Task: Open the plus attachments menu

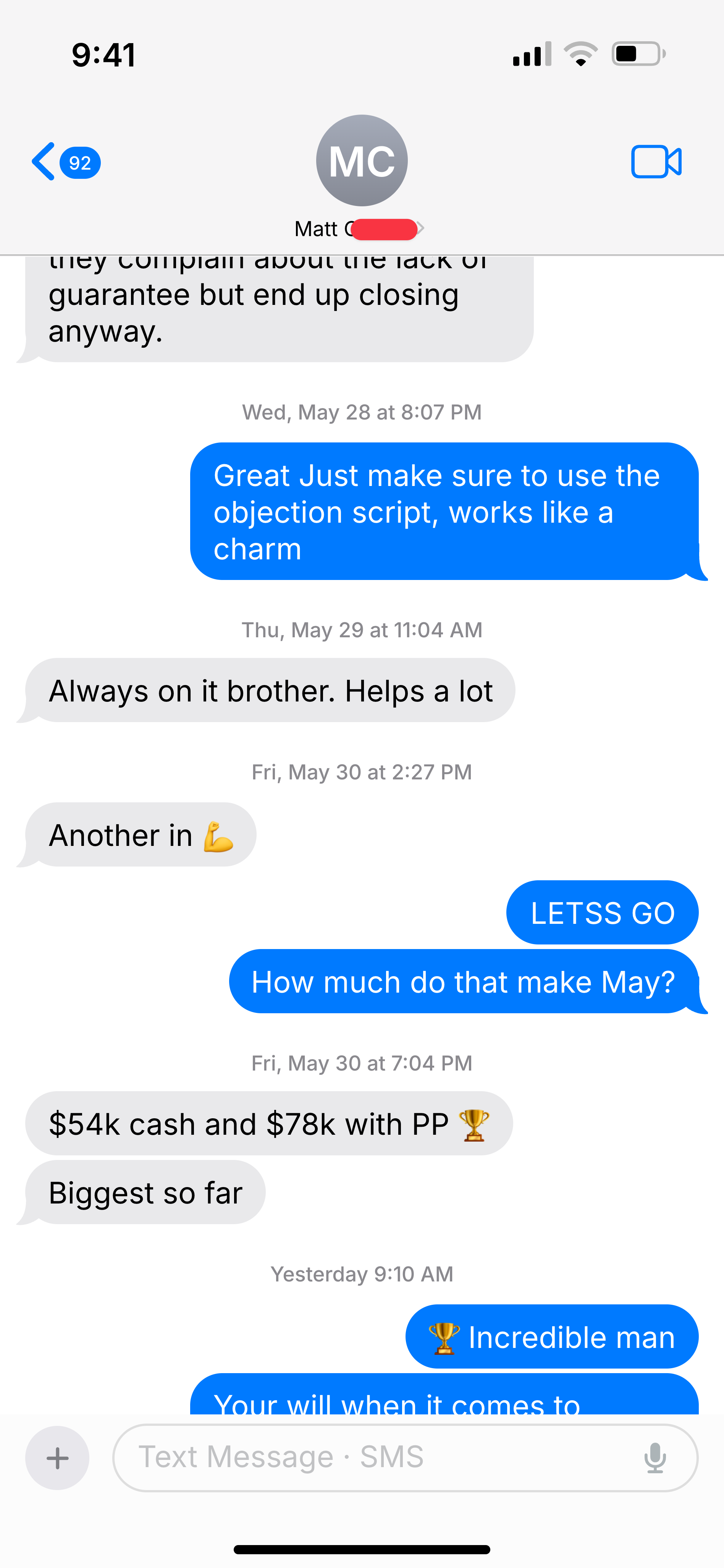Action: (x=57, y=1458)
